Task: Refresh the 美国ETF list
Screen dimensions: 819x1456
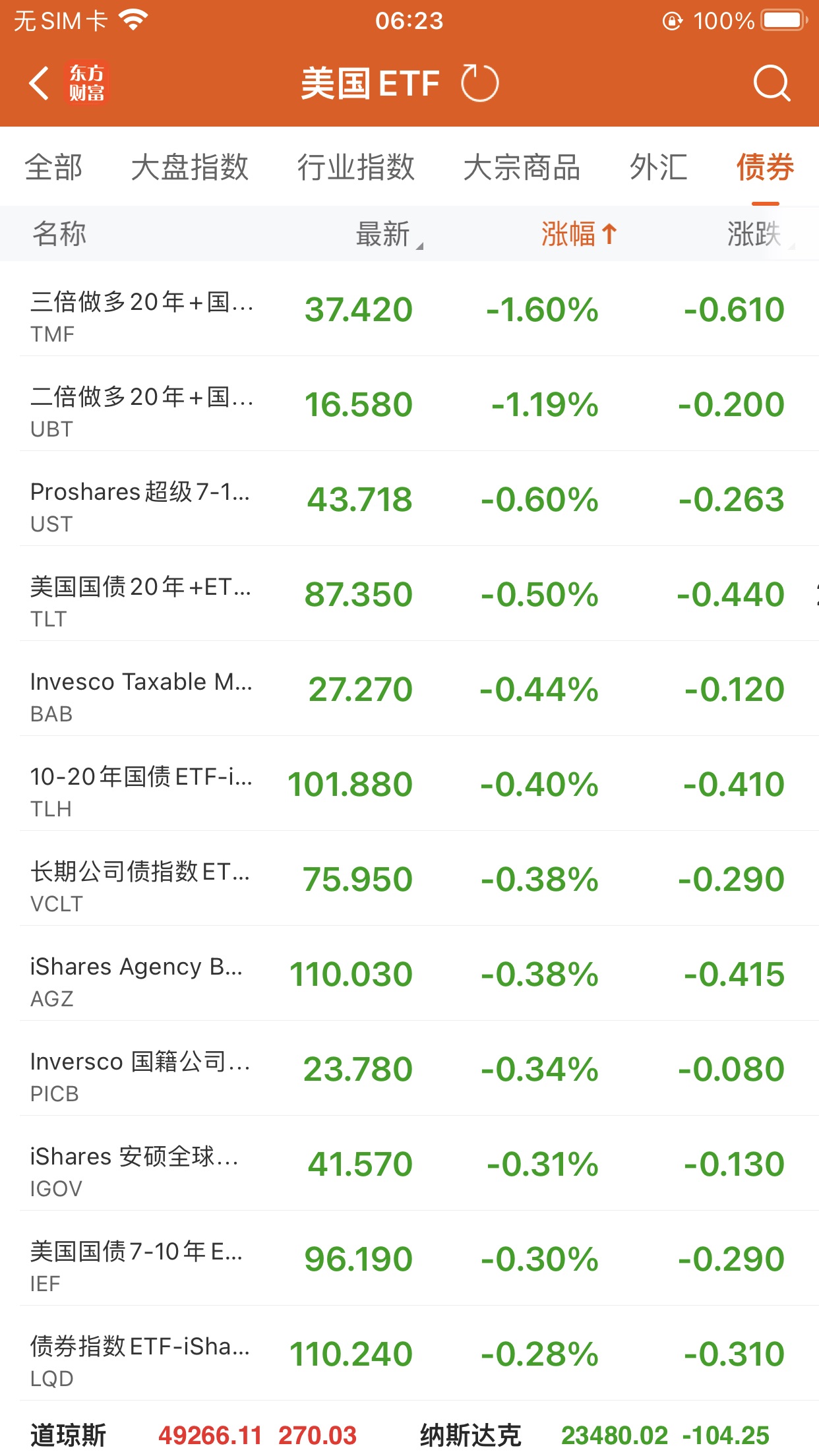Action: (479, 84)
